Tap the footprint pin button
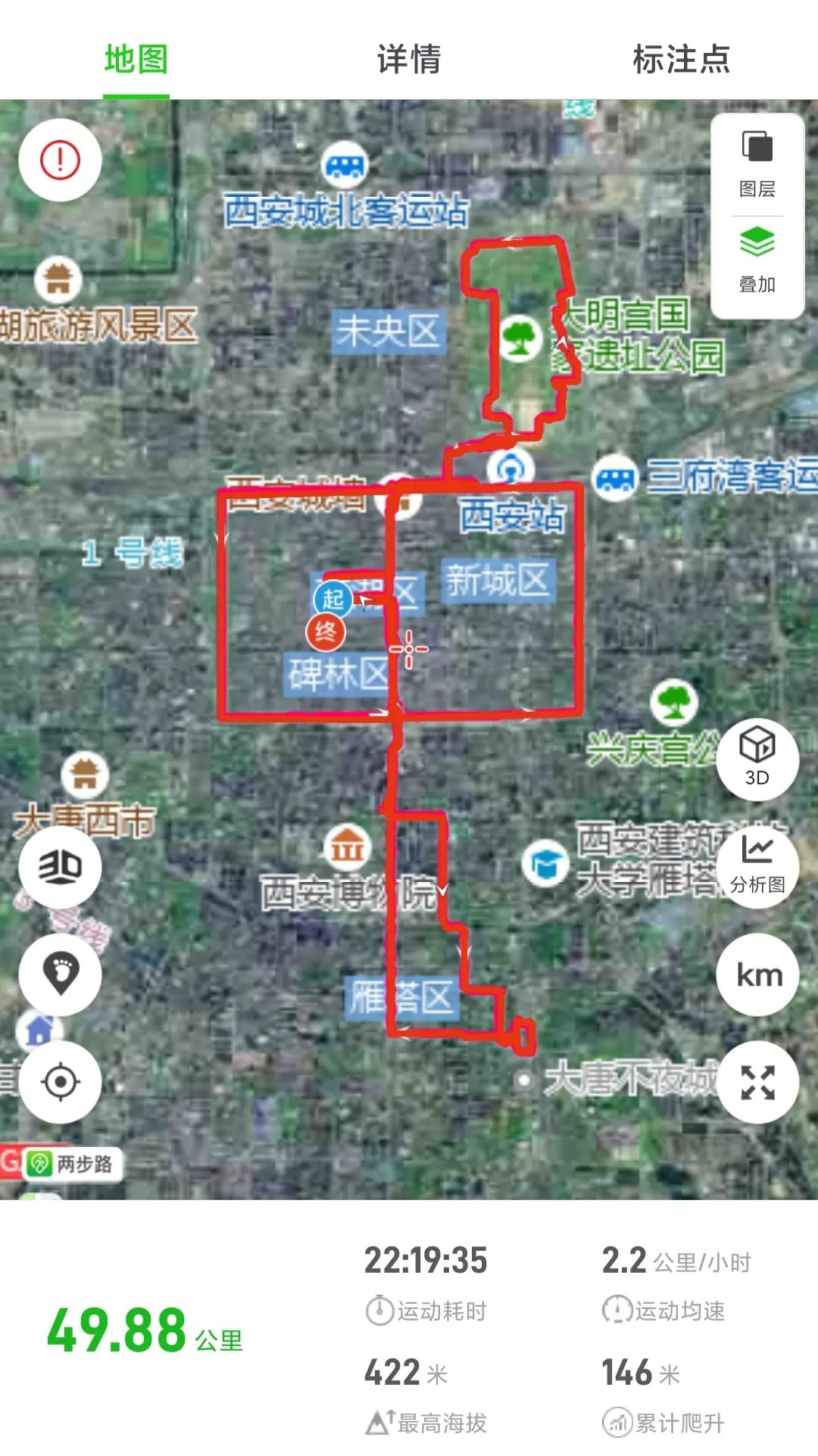Screen dimensions: 818x1456 click(60, 974)
